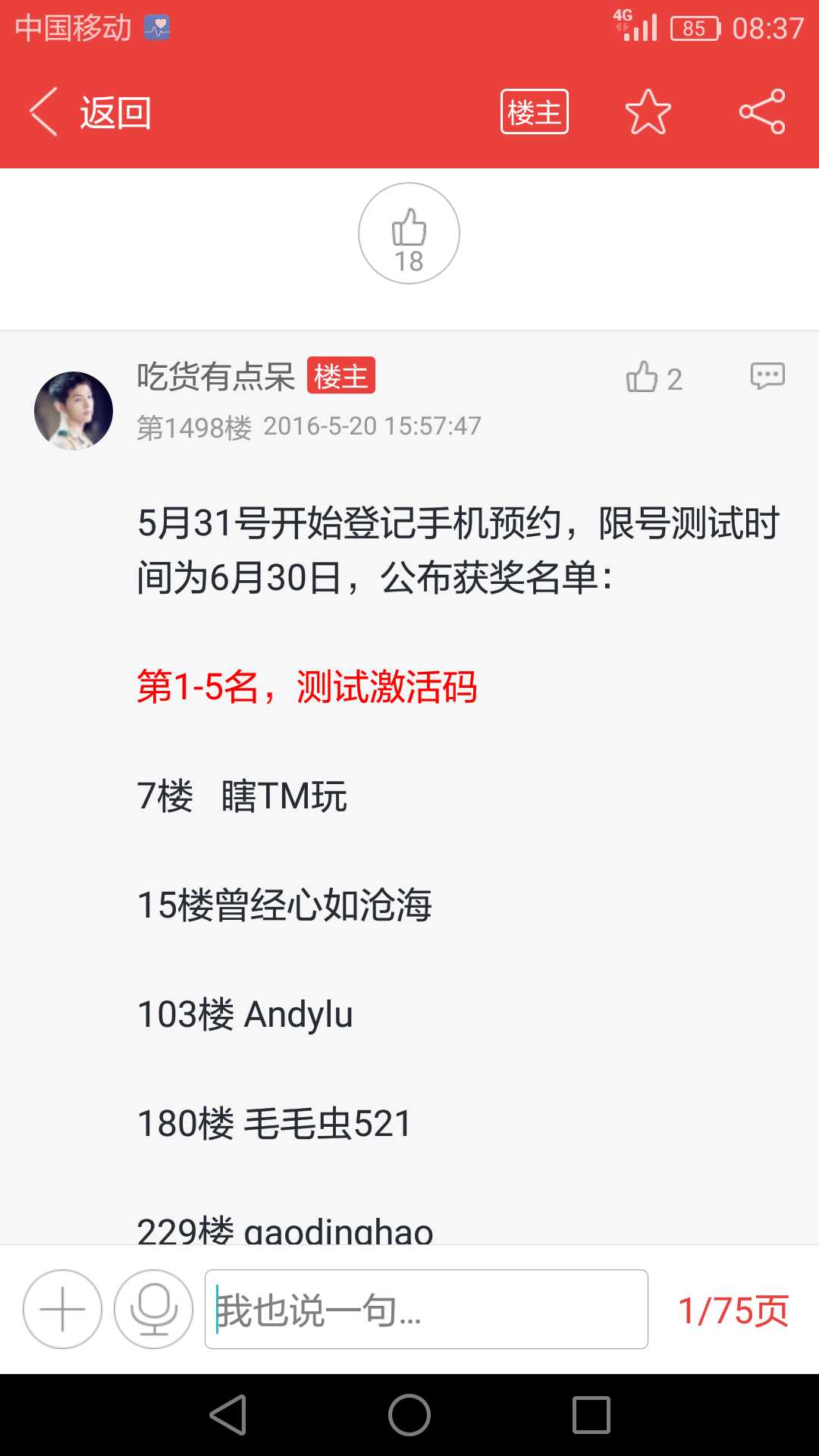Favorite this thread with the star icon
This screenshot has height=1456, width=819.
pyautogui.click(x=648, y=112)
